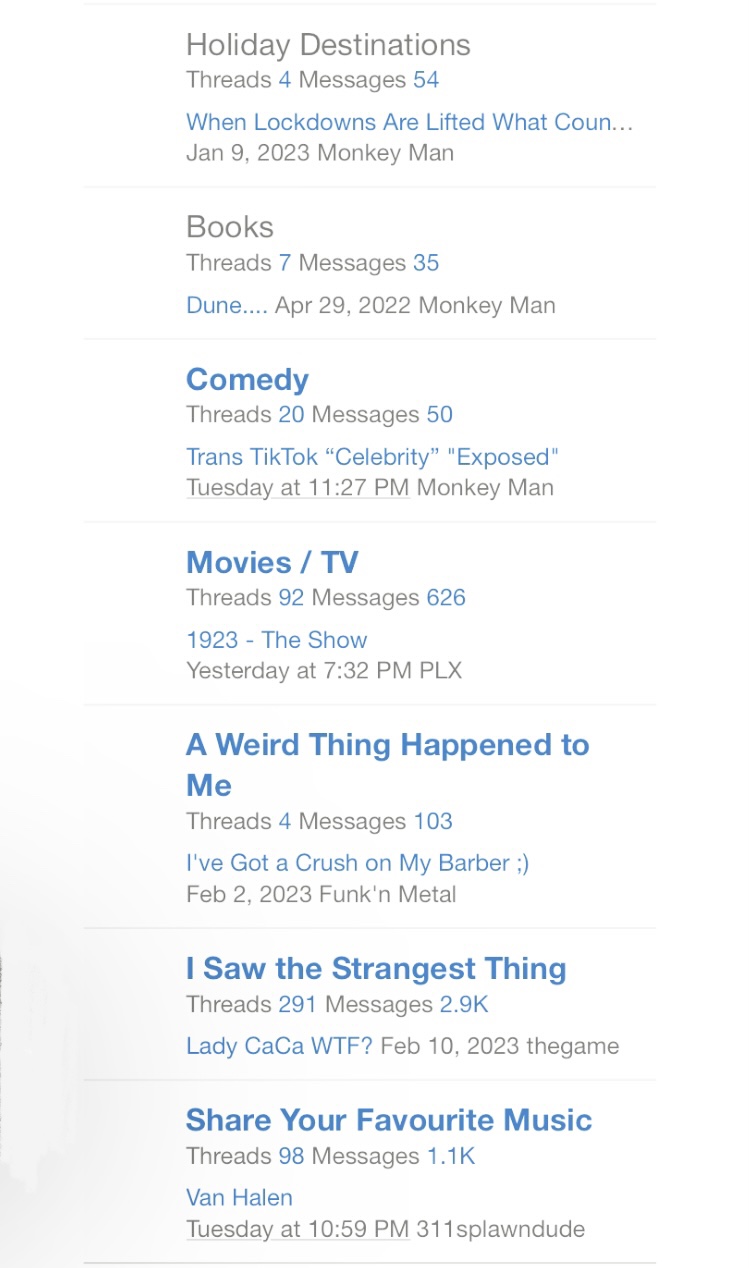
Task: Open the Books forum section
Action: pos(230,227)
